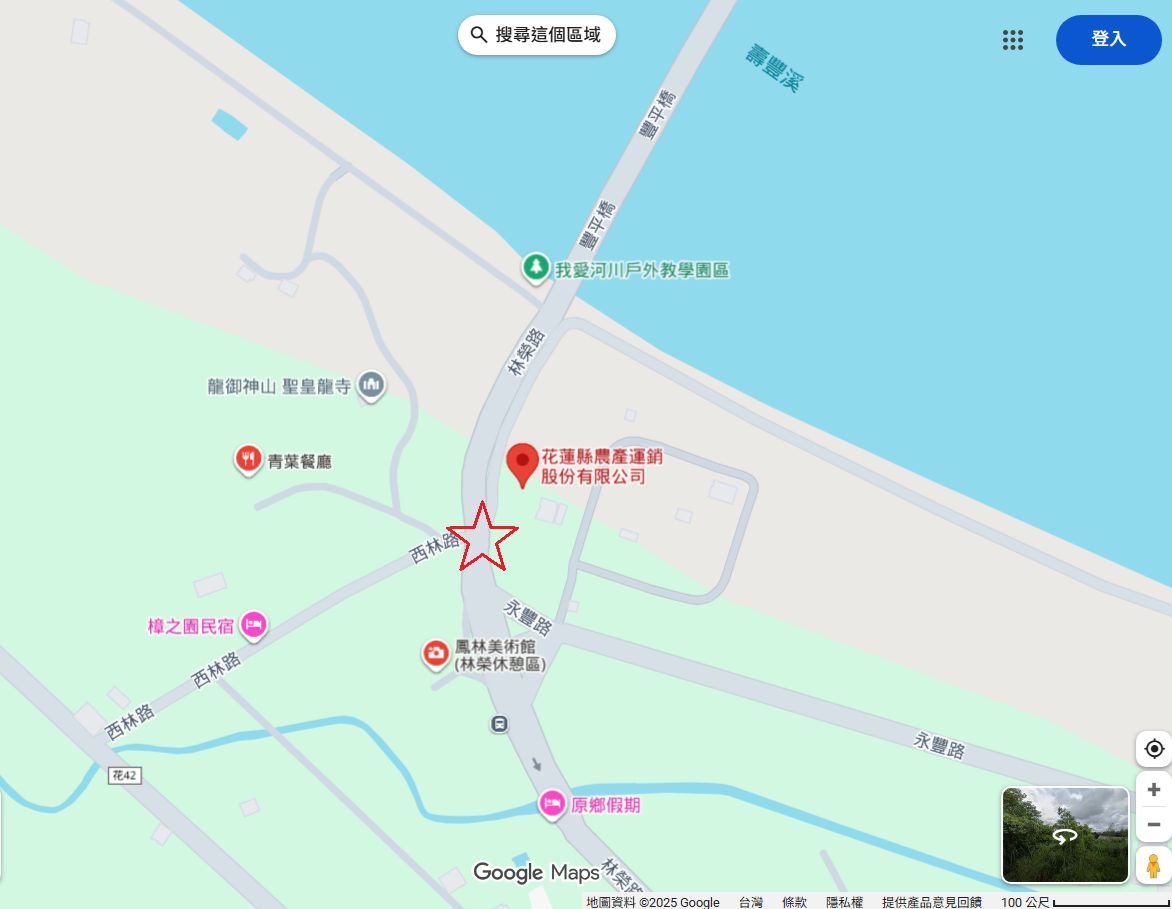Tap the 登入 sign-in button
This screenshot has width=1172, height=909.
click(1108, 40)
